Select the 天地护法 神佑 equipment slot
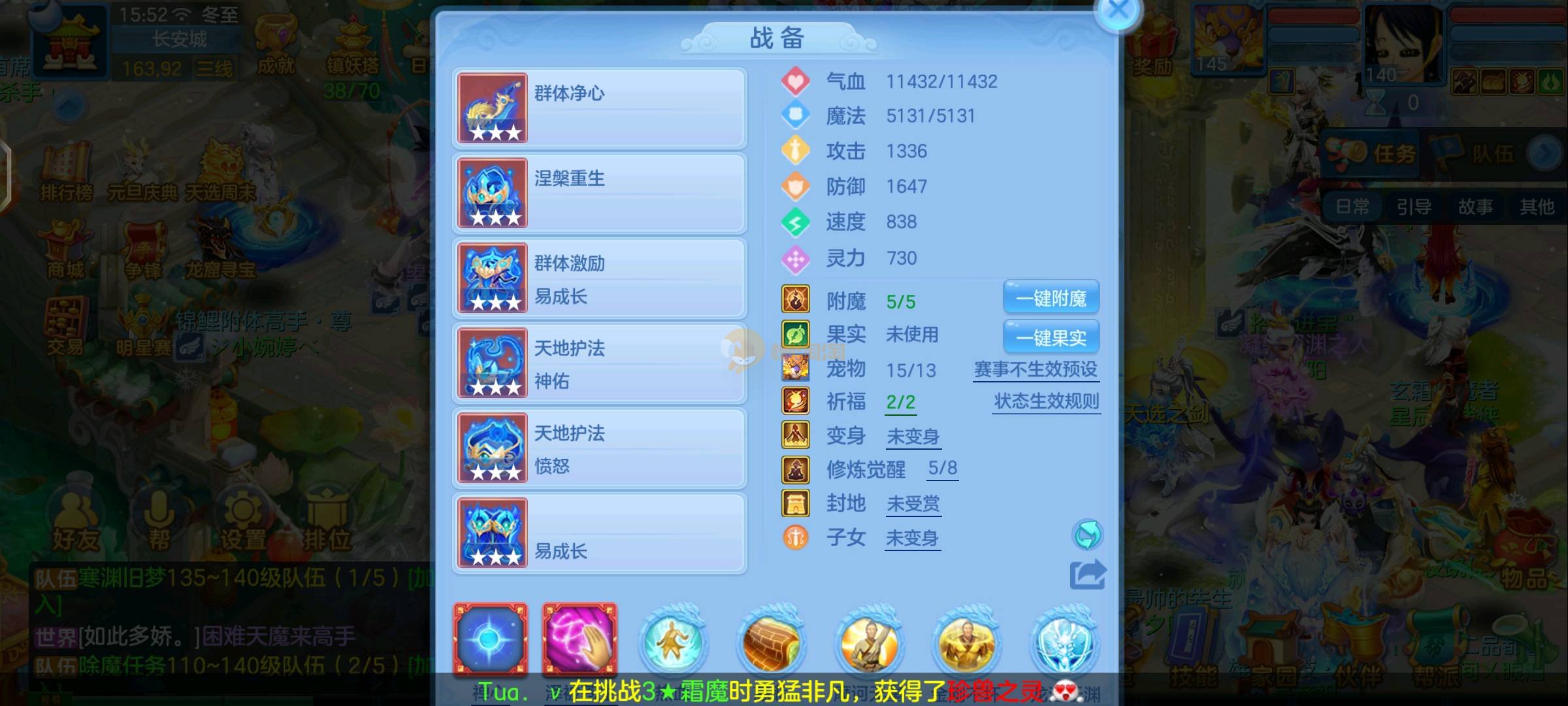 (599, 363)
